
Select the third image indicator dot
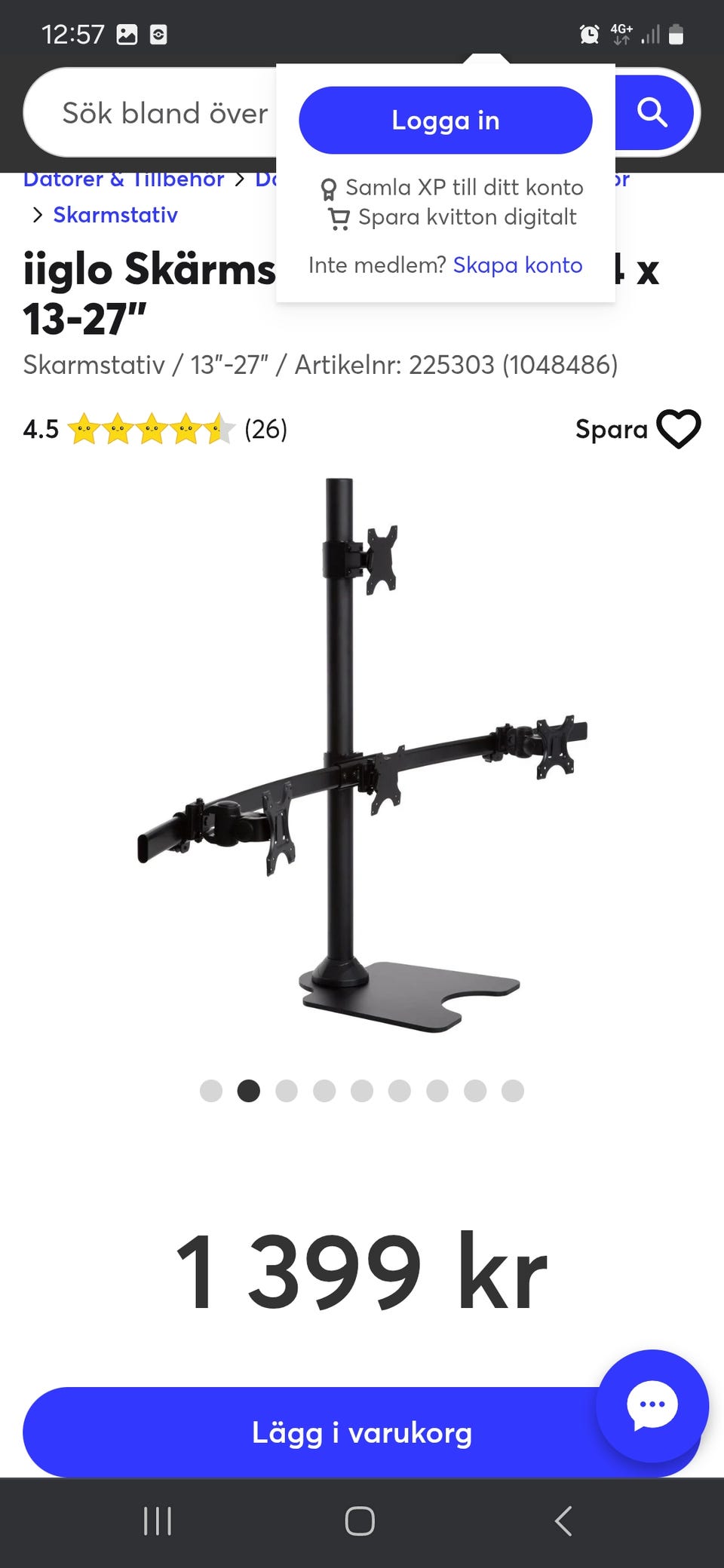(x=287, y=1091)
